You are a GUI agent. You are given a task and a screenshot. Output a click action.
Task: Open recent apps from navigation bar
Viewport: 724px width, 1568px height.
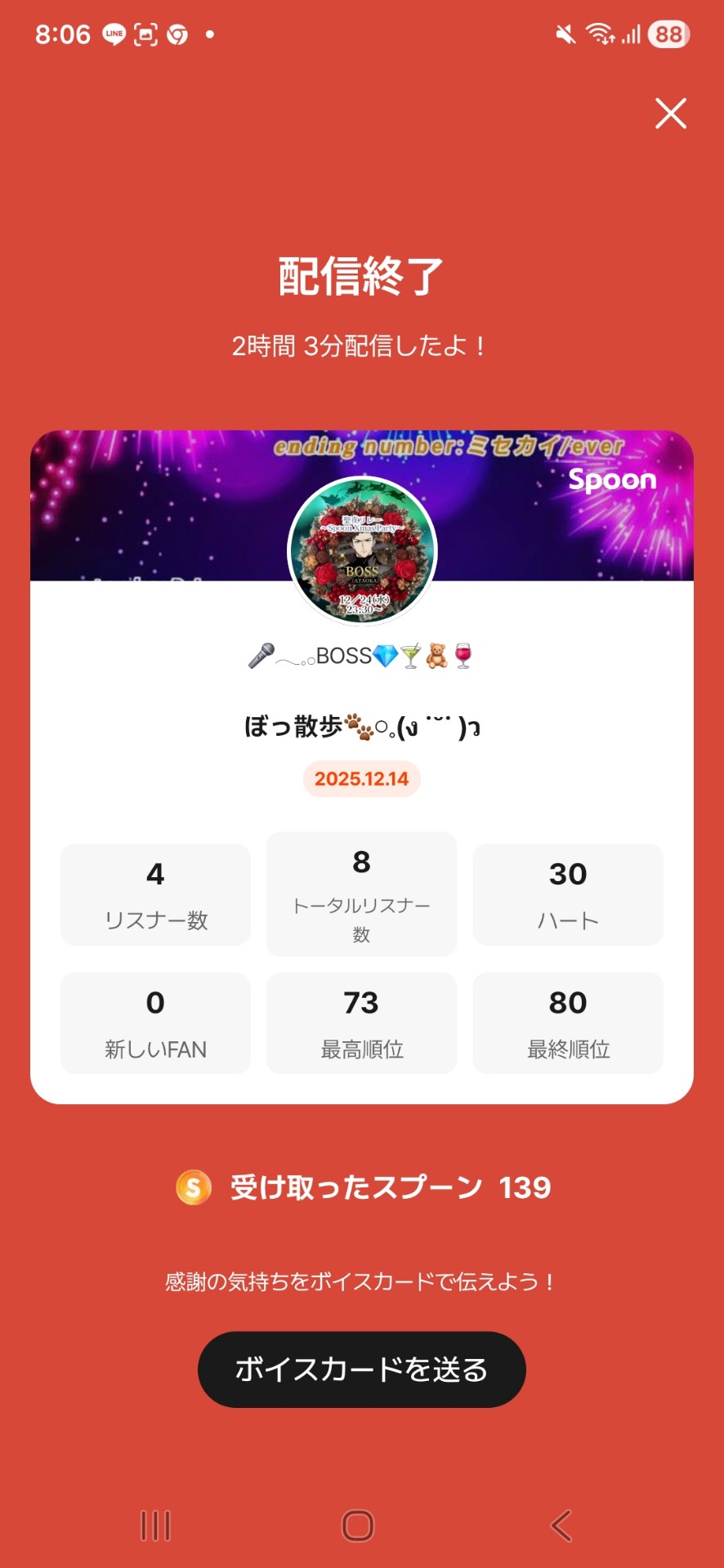(x=155, y=1525)
